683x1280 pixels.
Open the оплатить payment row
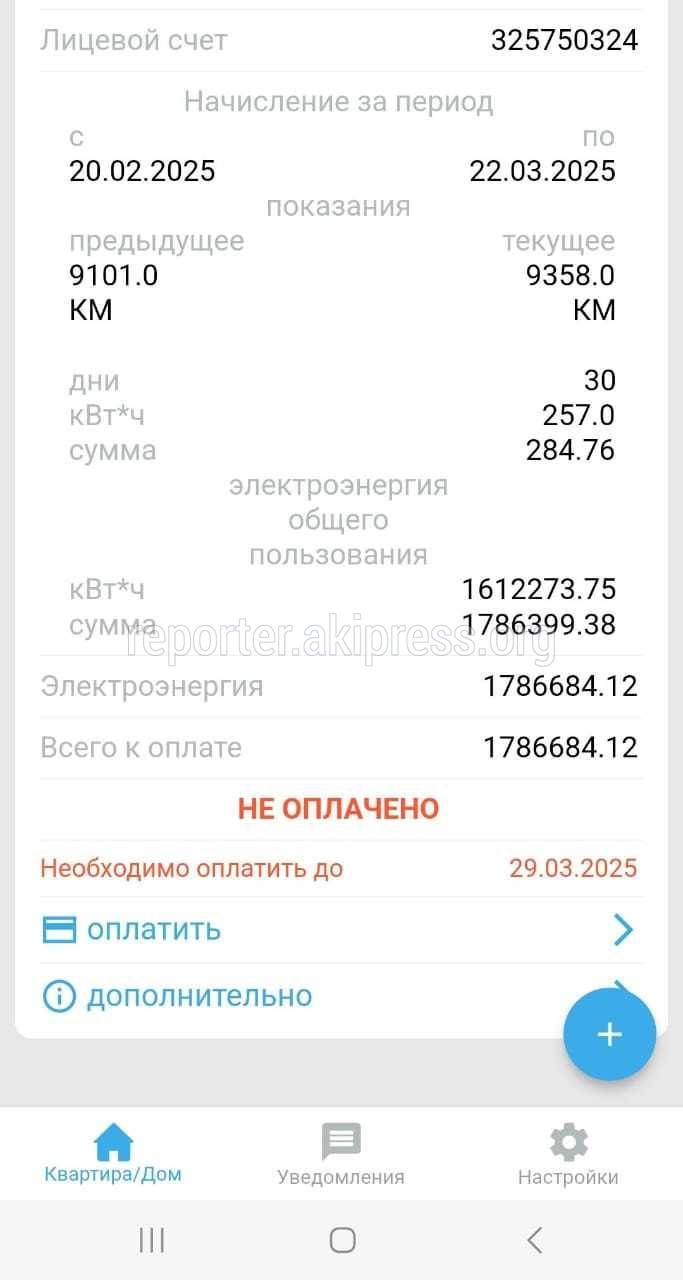pyautogui.click(x=340, y=930)
